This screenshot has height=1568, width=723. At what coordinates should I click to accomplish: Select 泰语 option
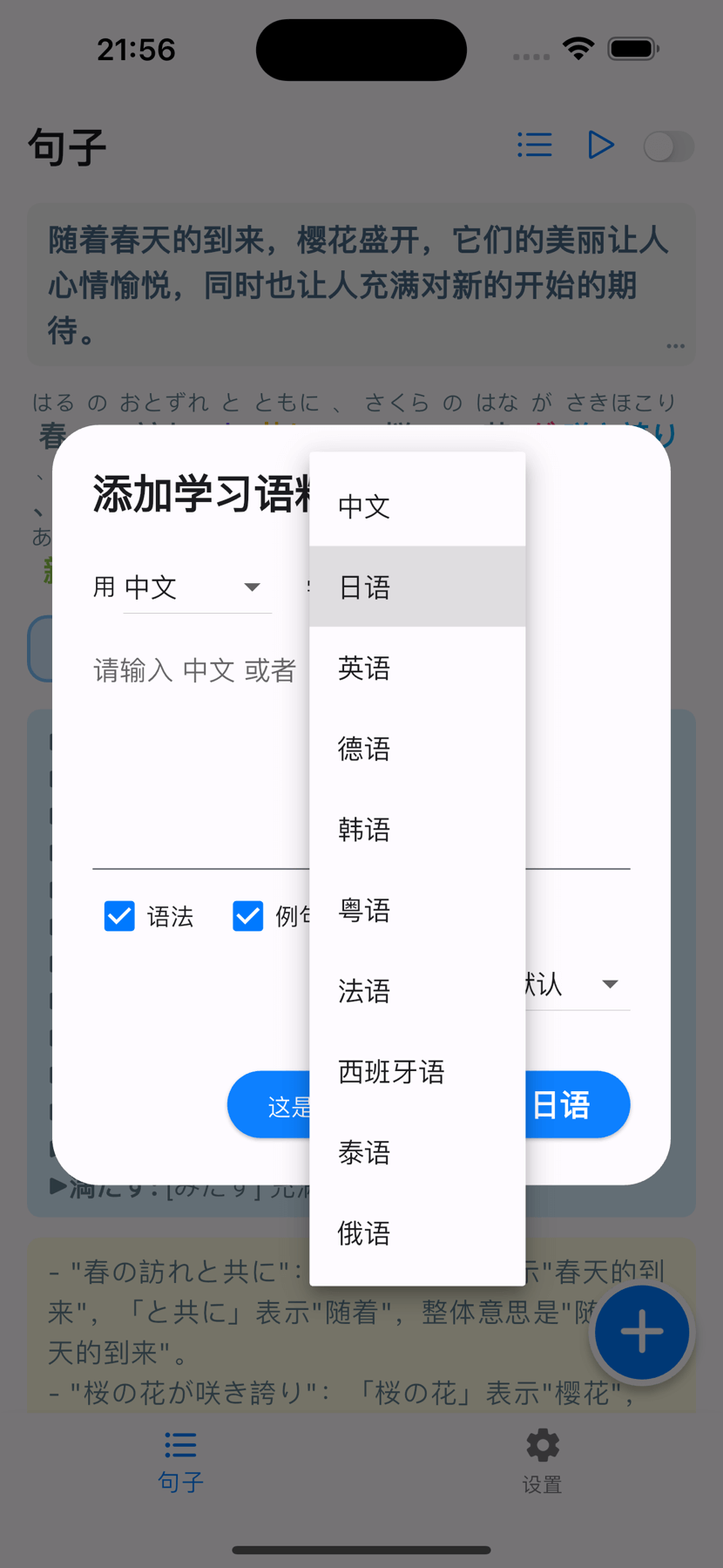[416, 1153]
